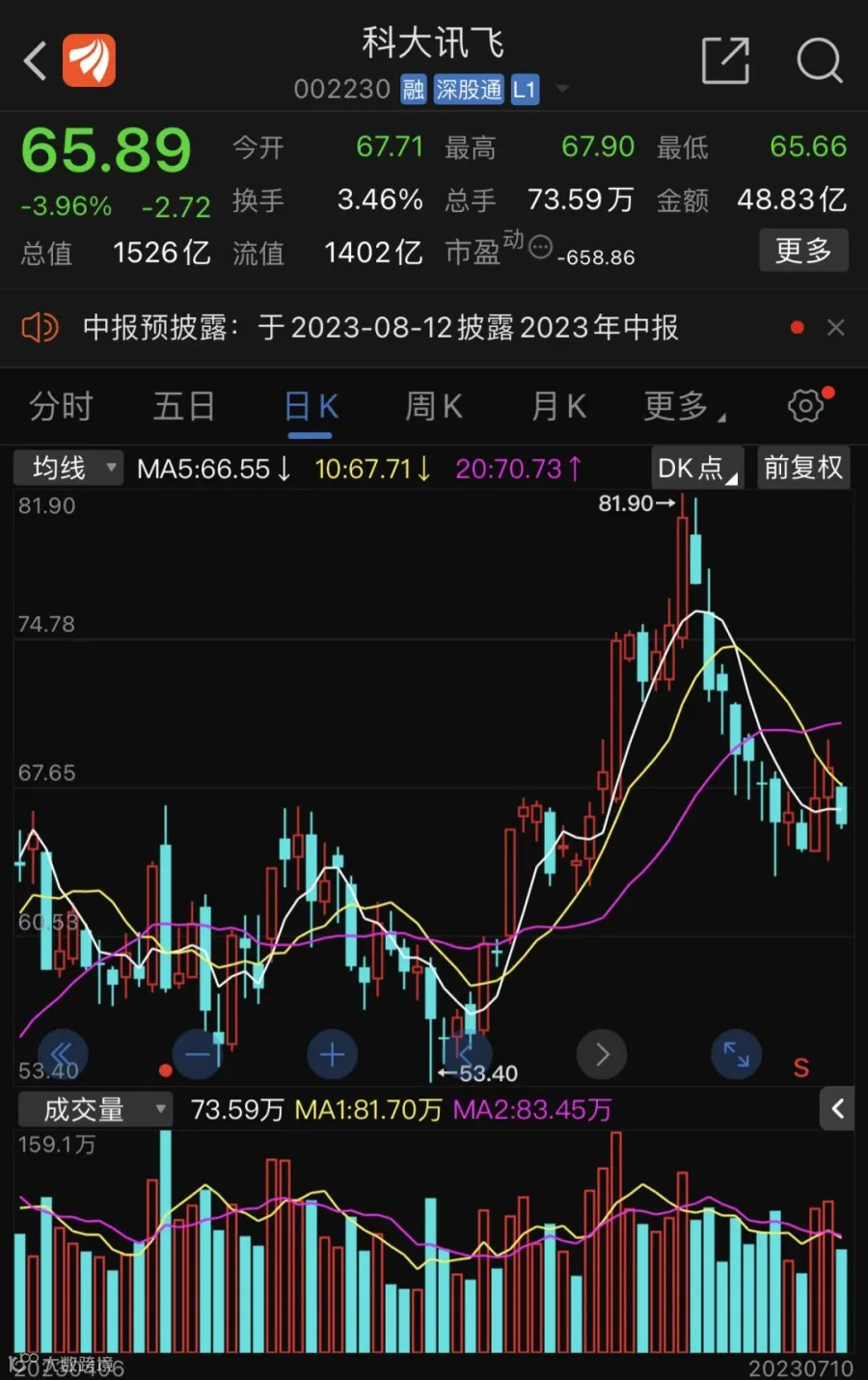This screenshot has width=868, height=1380.
Task: Switch to the 周K chart tab
Action: point(434,406)
